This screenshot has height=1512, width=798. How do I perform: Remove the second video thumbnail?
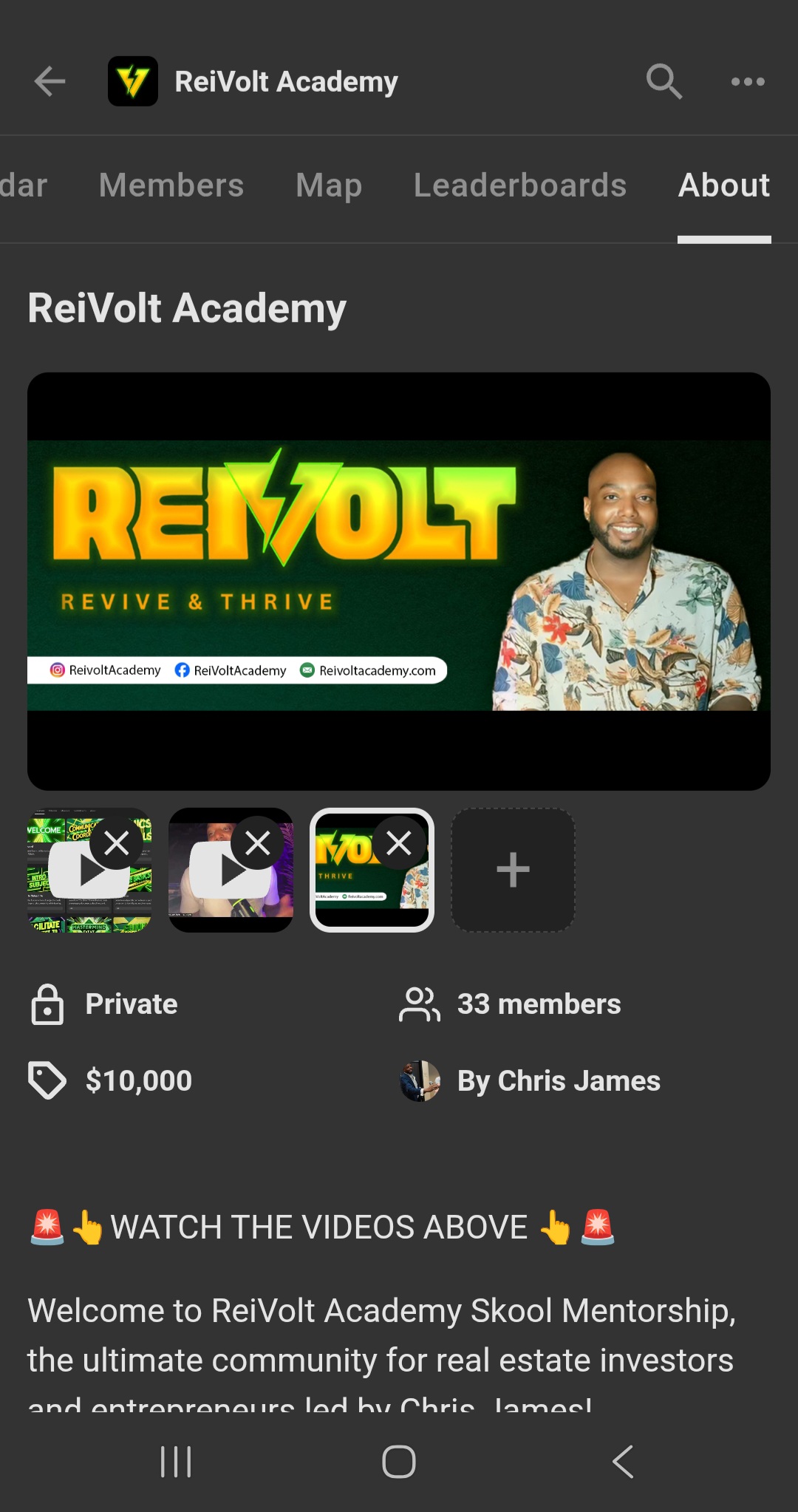(x=258, y=843)
